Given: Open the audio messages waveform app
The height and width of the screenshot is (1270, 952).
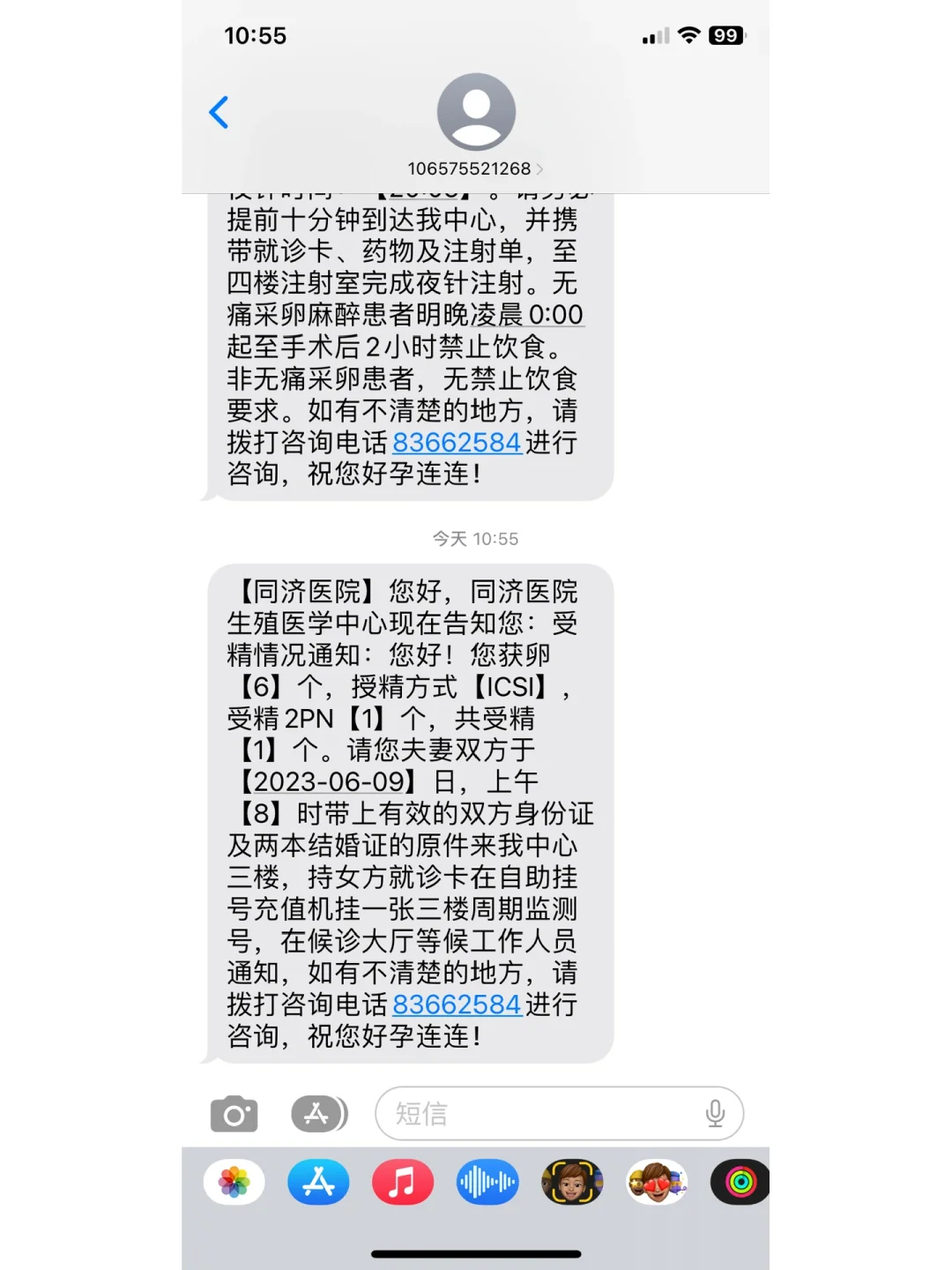Looking at the screenshot, I should [x=487, y=1182].
